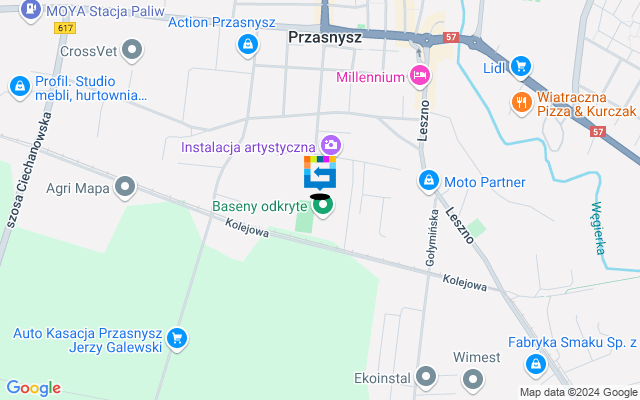Select the Baseny odkryte map marker
Viewport: 640px width, 400px height.
click(324, 207)
